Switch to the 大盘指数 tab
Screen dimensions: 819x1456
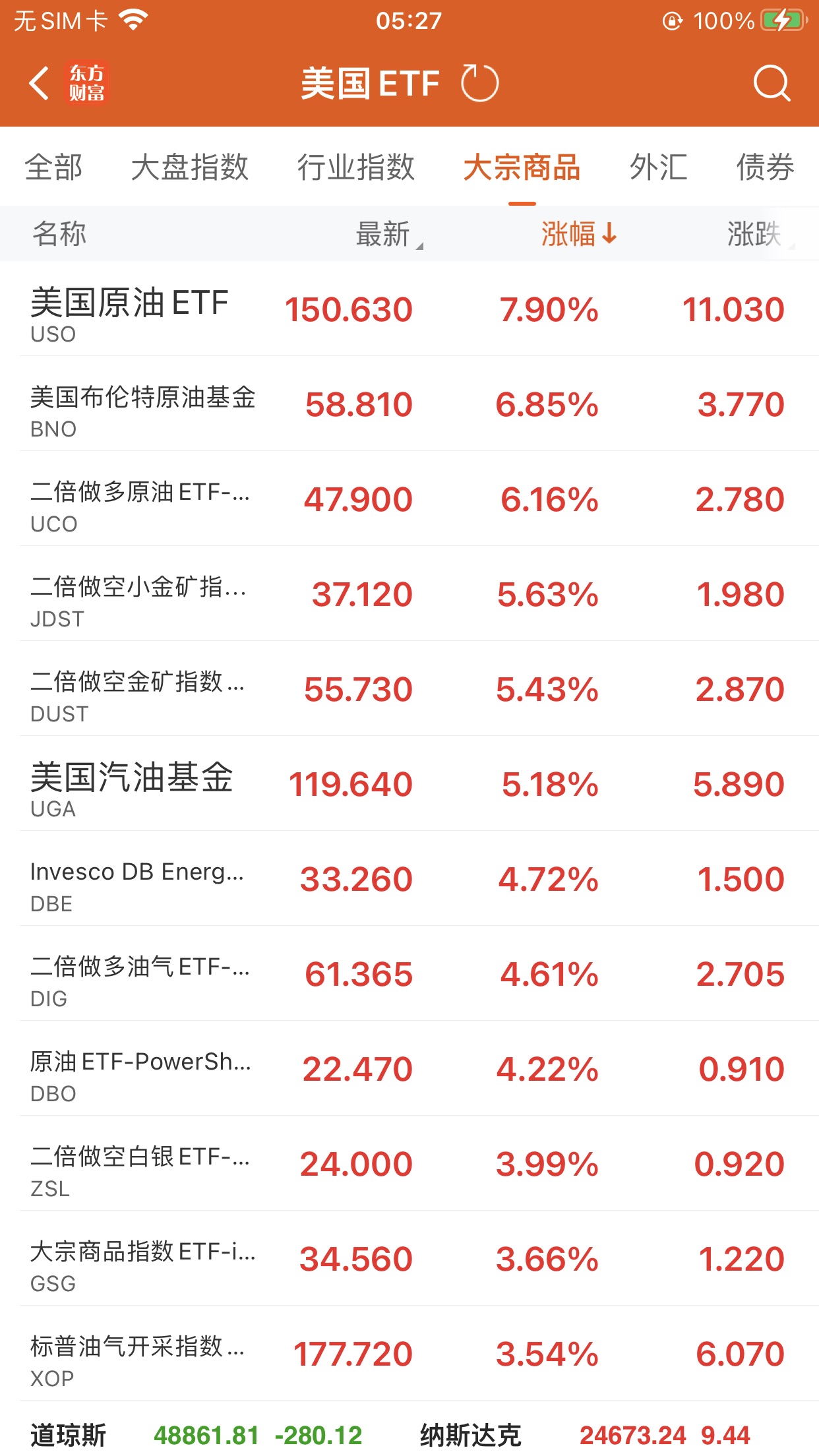click(189, 167)
